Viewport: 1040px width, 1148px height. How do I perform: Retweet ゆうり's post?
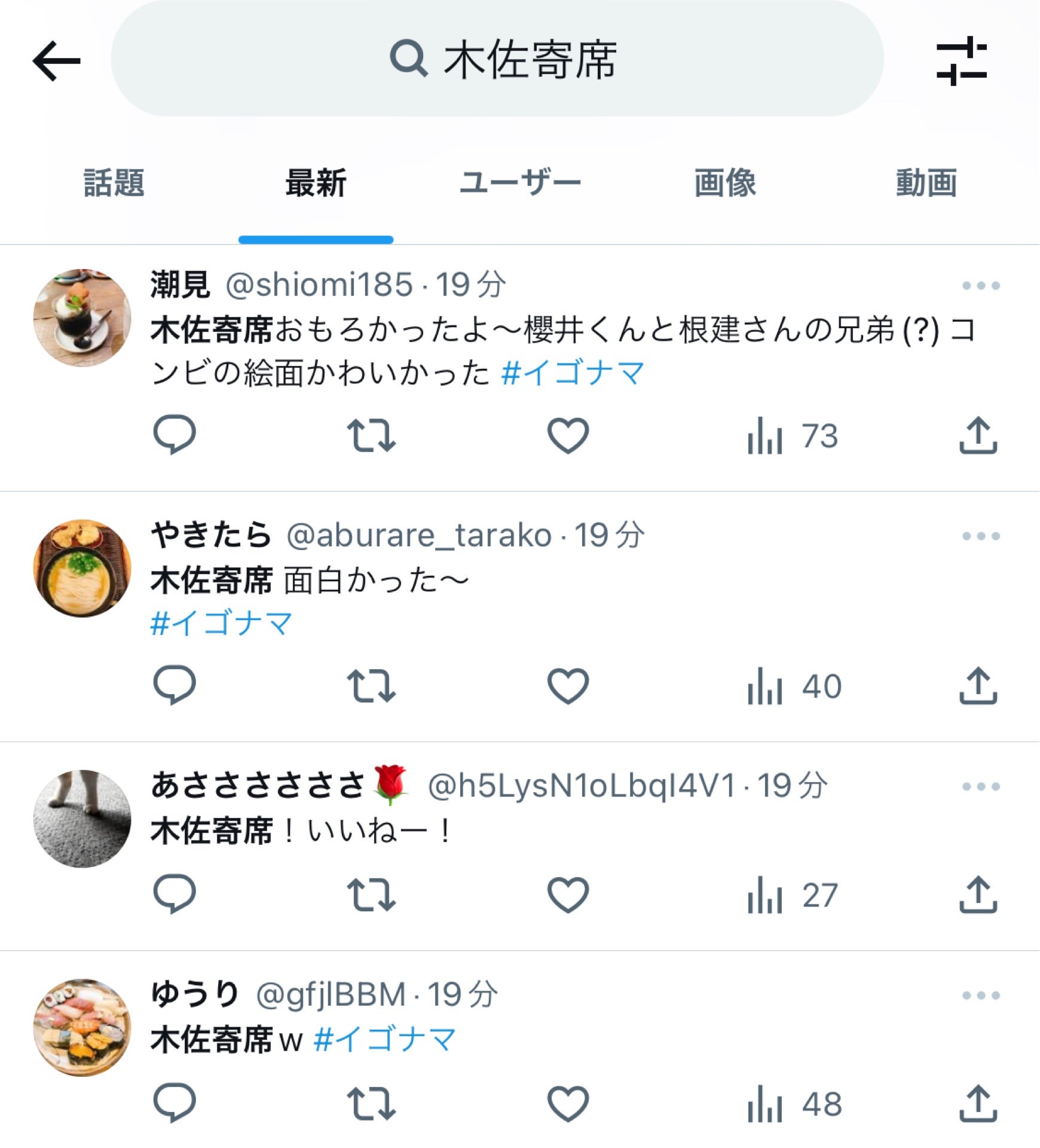pos(372,1104)
